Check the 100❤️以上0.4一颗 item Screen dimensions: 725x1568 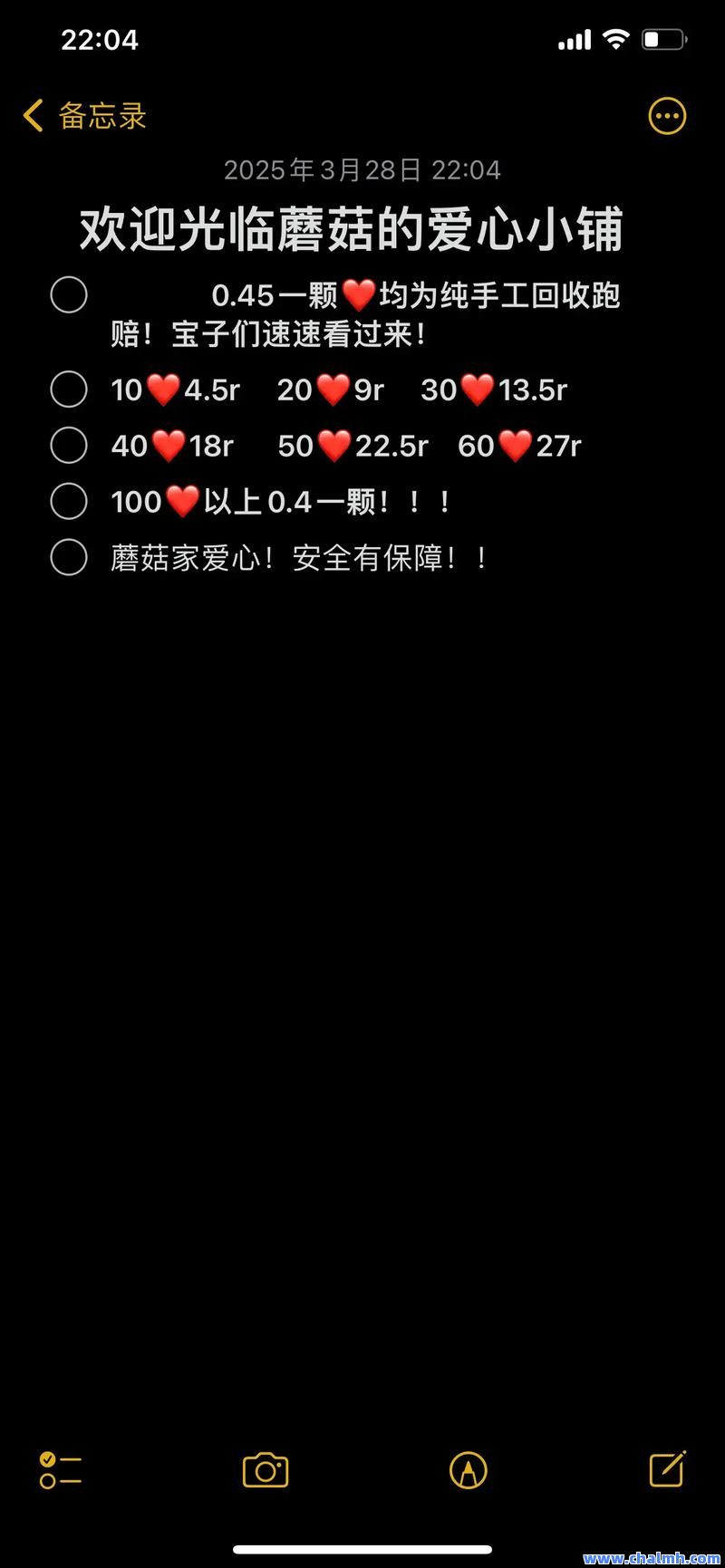click(69, 501)
